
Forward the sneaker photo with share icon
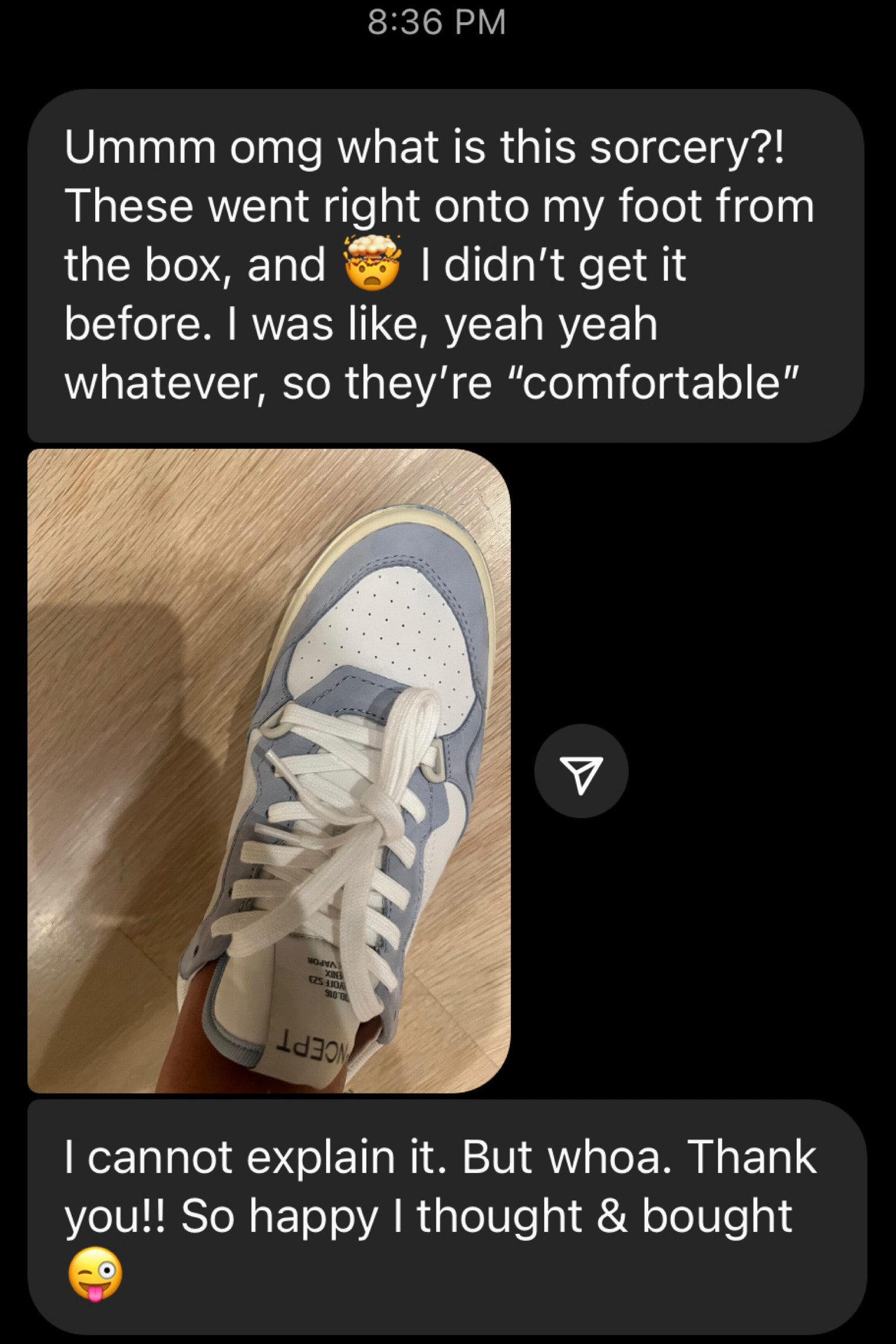581,771
